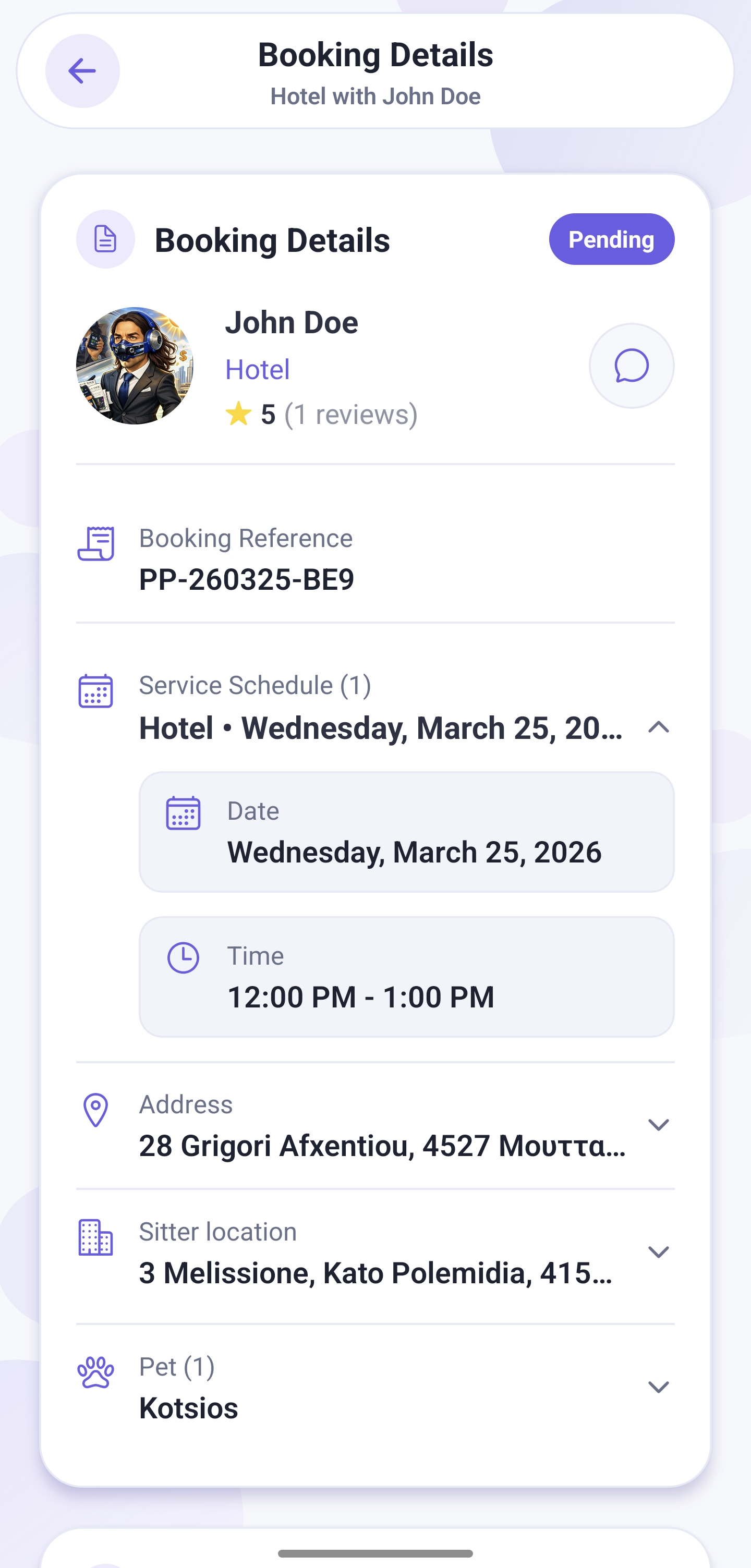Click the document icon beside Booking Details heading

coord(105,239)
